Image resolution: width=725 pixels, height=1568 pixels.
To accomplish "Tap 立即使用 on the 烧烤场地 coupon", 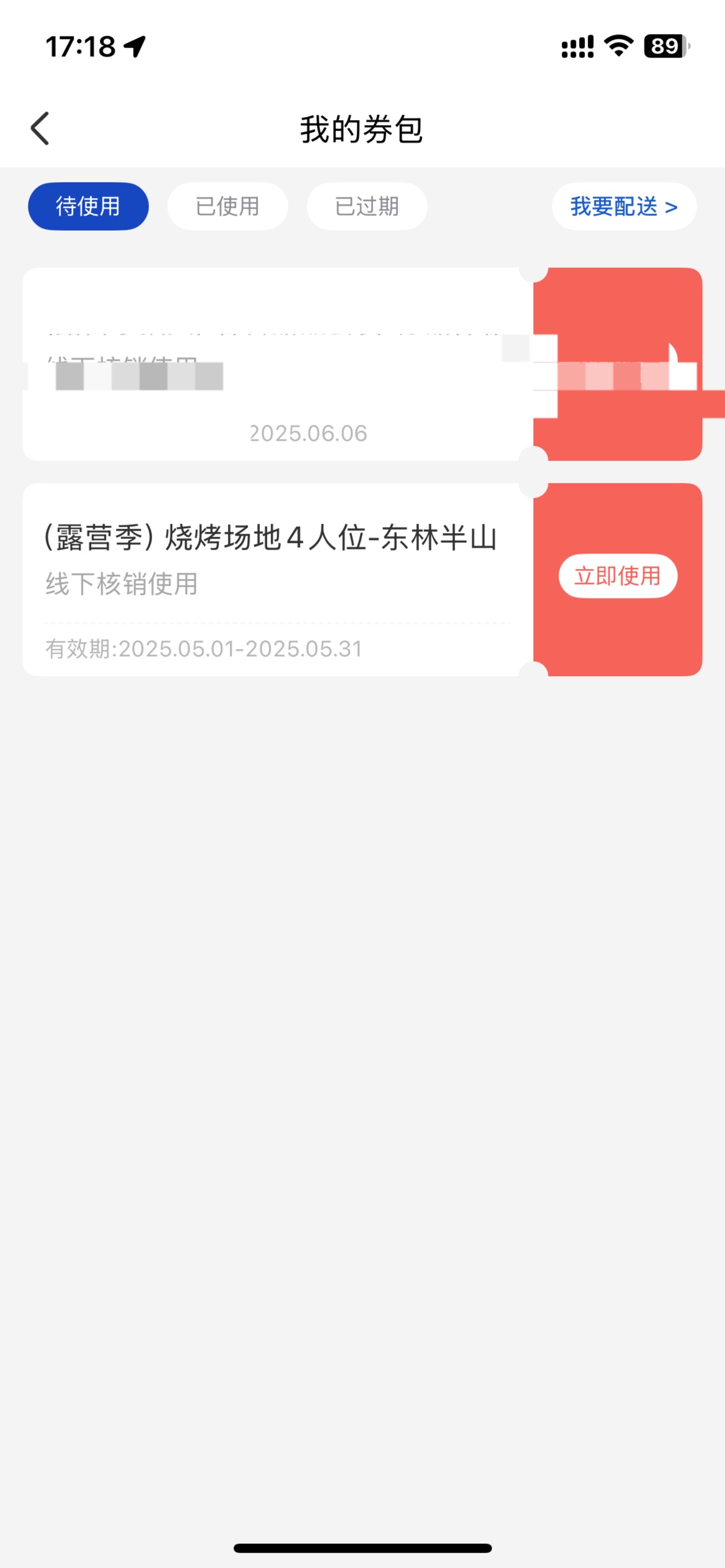I will pyautogui.click(x=617, y=576).
